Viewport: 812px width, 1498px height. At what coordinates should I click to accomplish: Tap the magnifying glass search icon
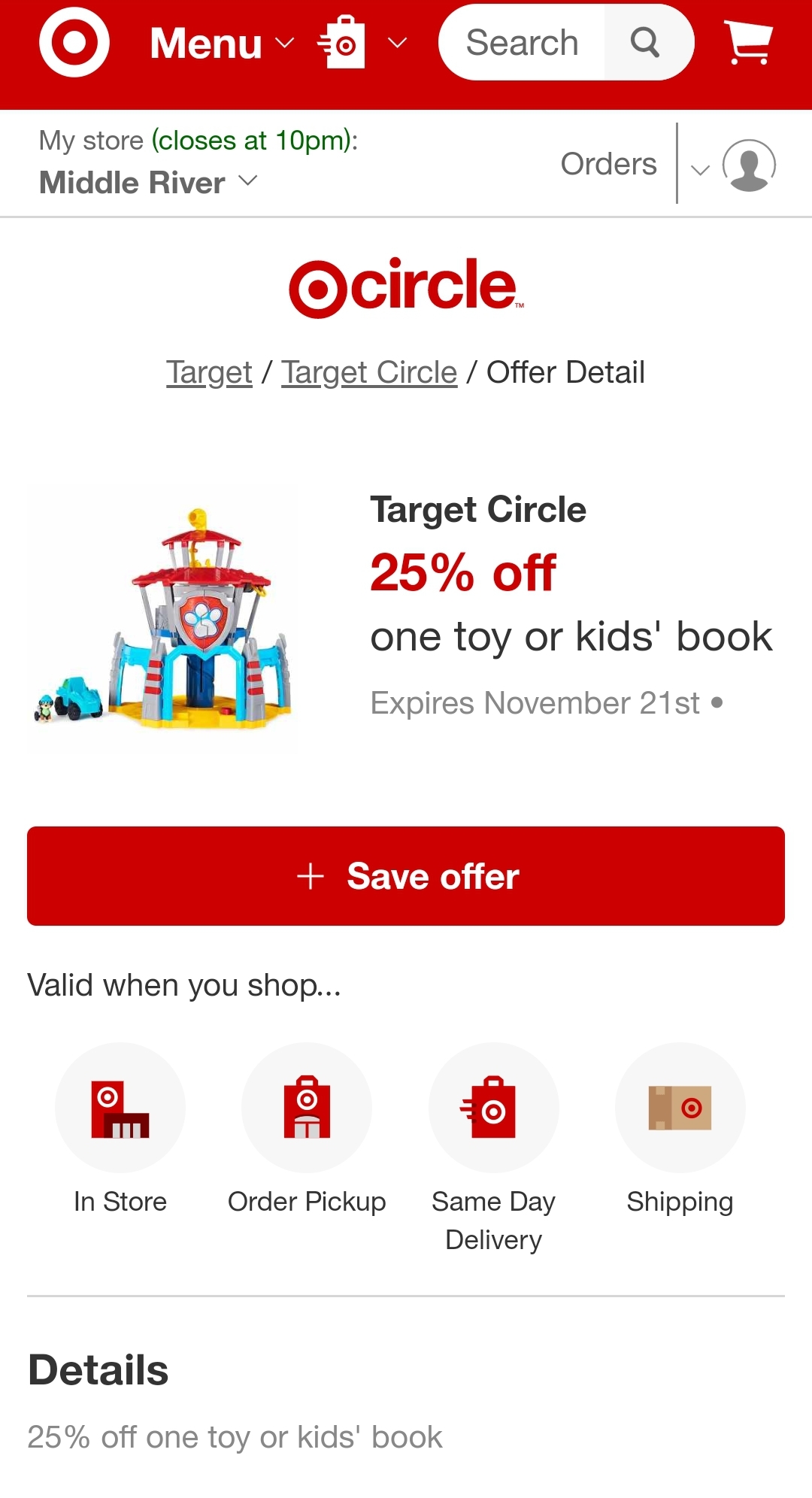point(645,43)
